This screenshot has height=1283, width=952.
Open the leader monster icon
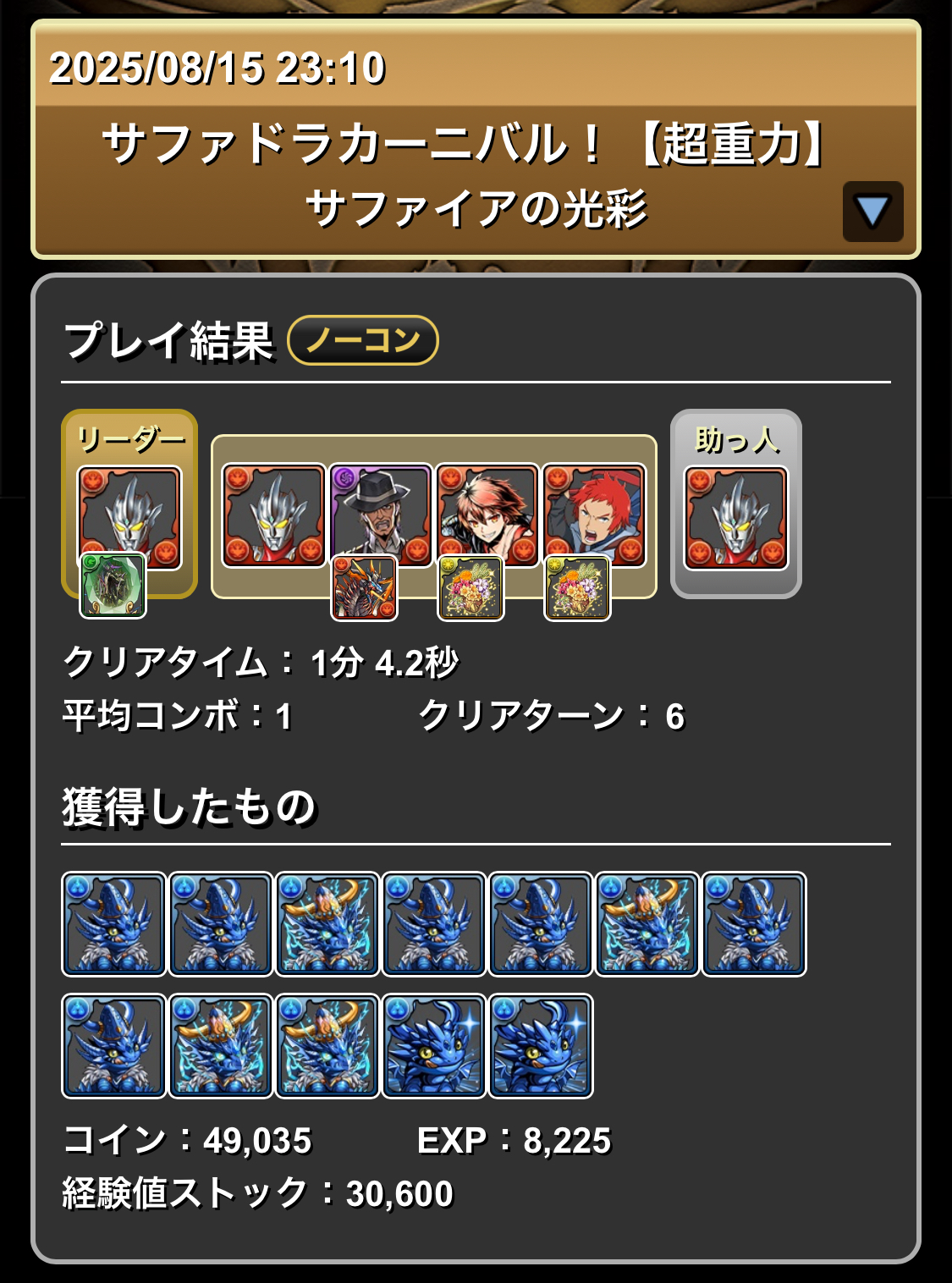click(129, 516)
